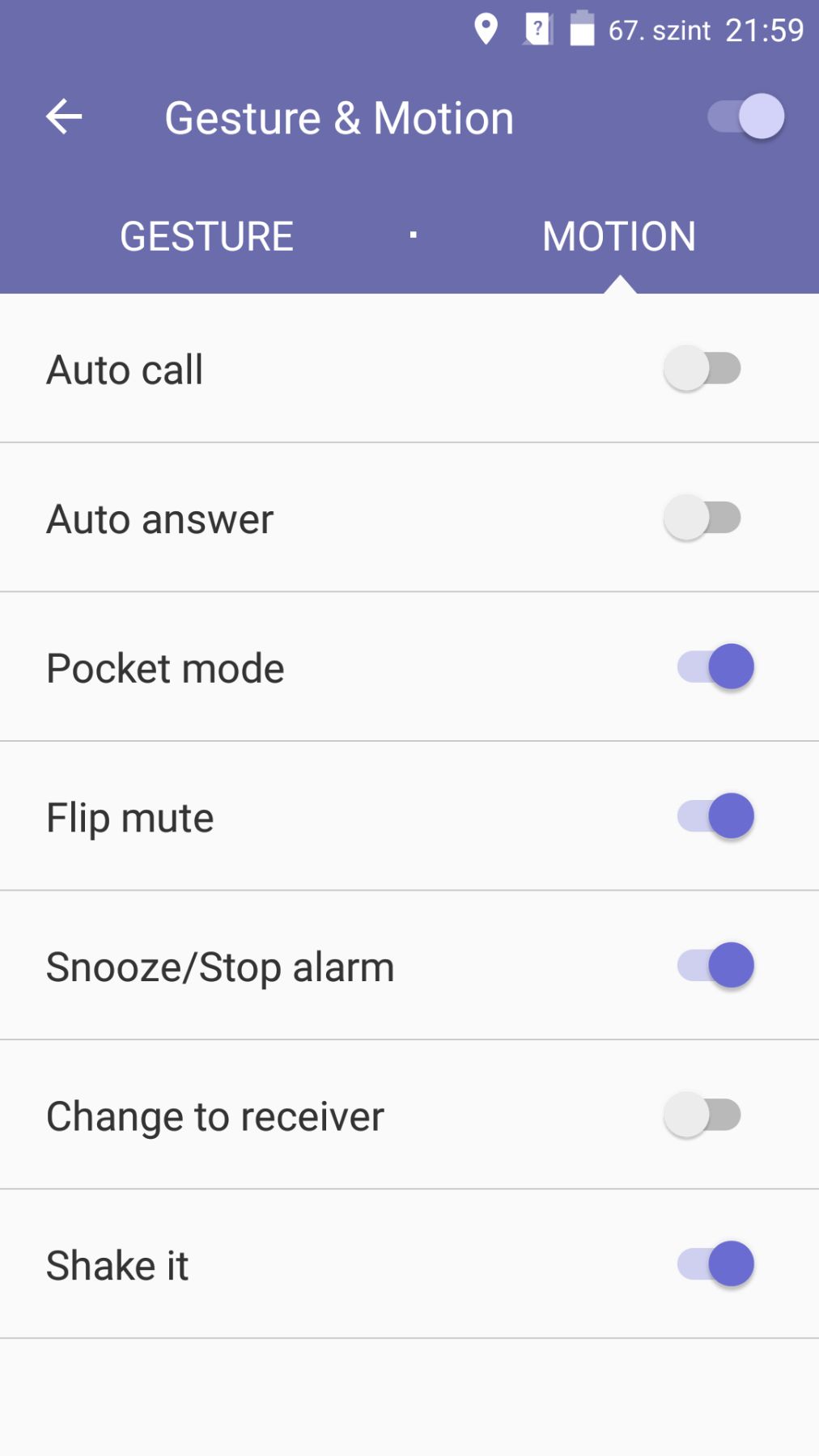Toggle off Flip mute
The height and width of the screenshot is (1456, 819).
tap(716, 816)
